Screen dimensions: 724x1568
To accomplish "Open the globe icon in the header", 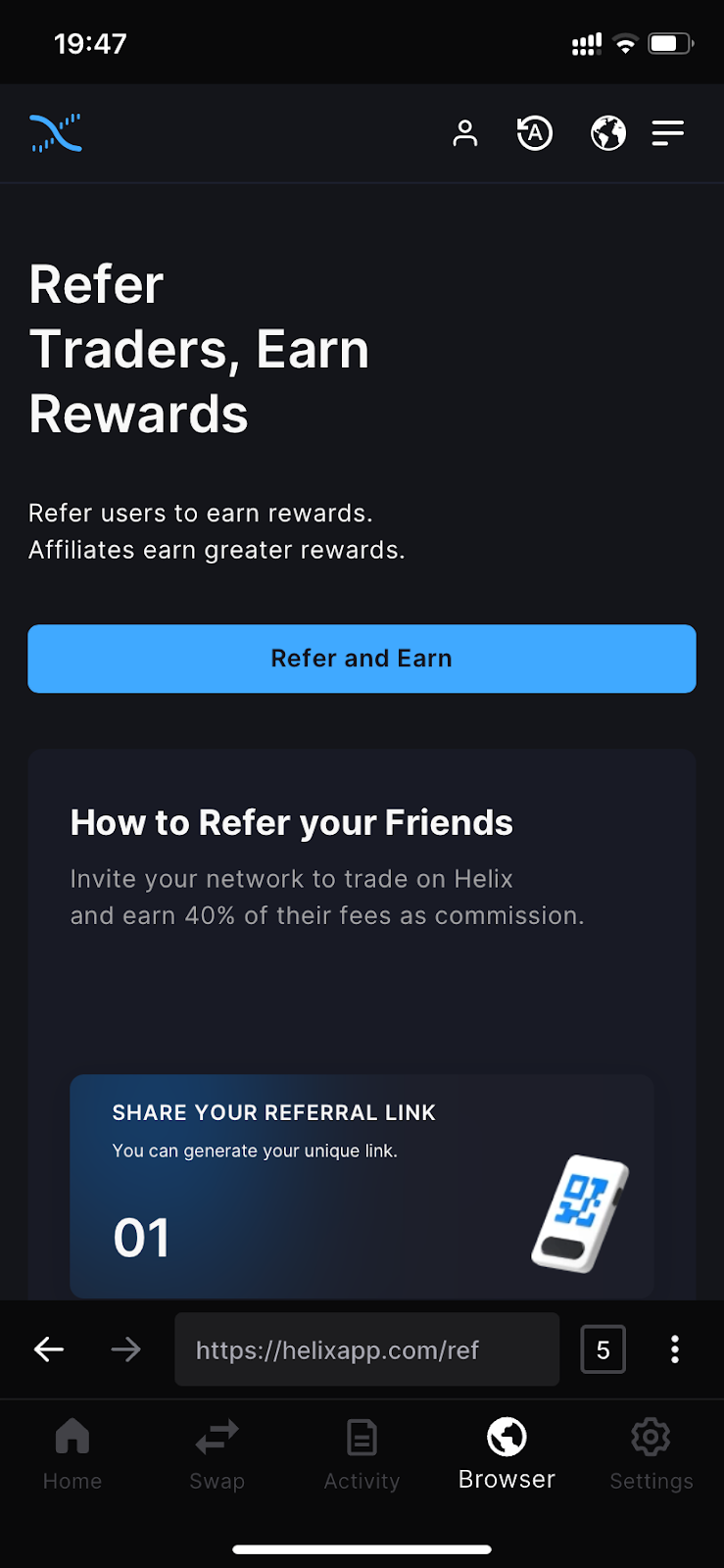I will pyautogui.click(x=608, y=132).
